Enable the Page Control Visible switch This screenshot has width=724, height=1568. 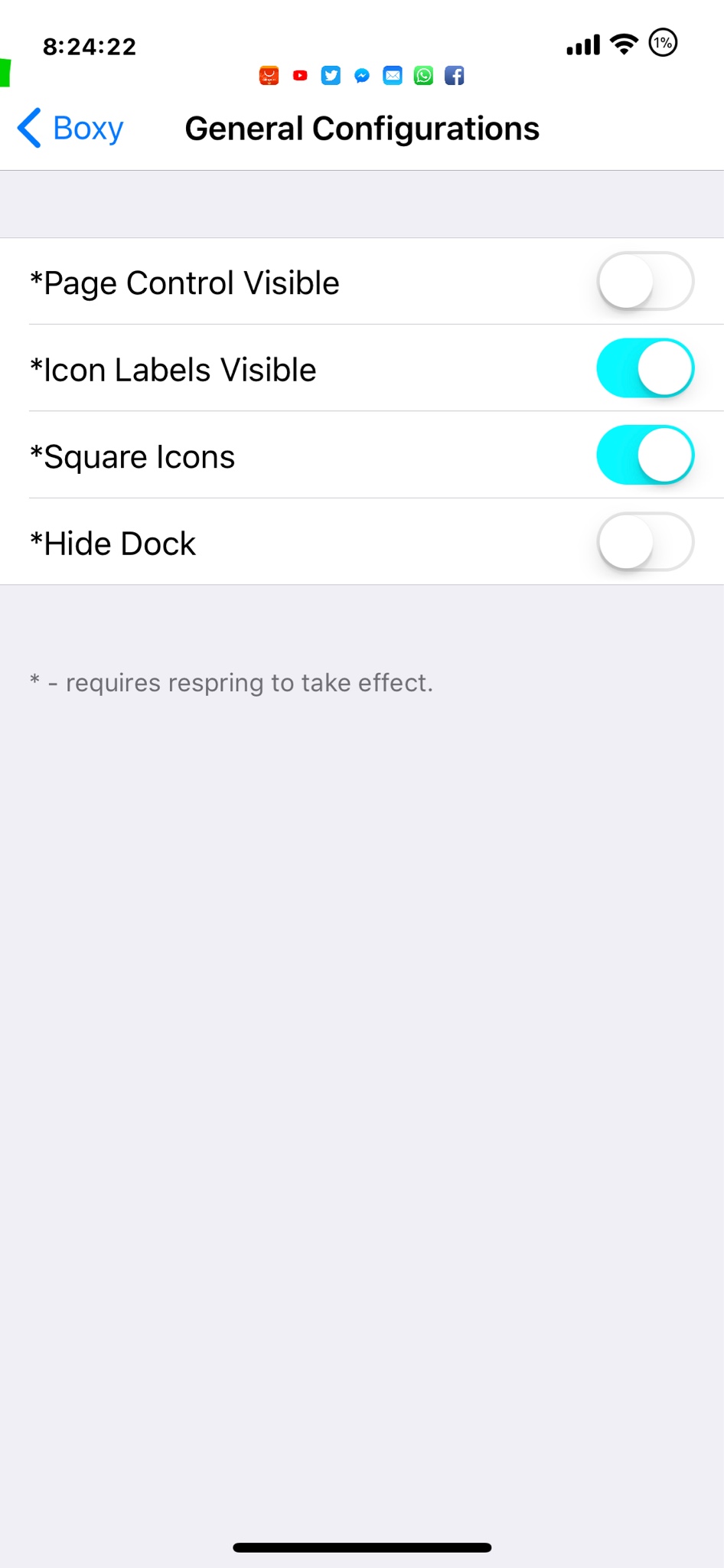[x=644, y=282]
